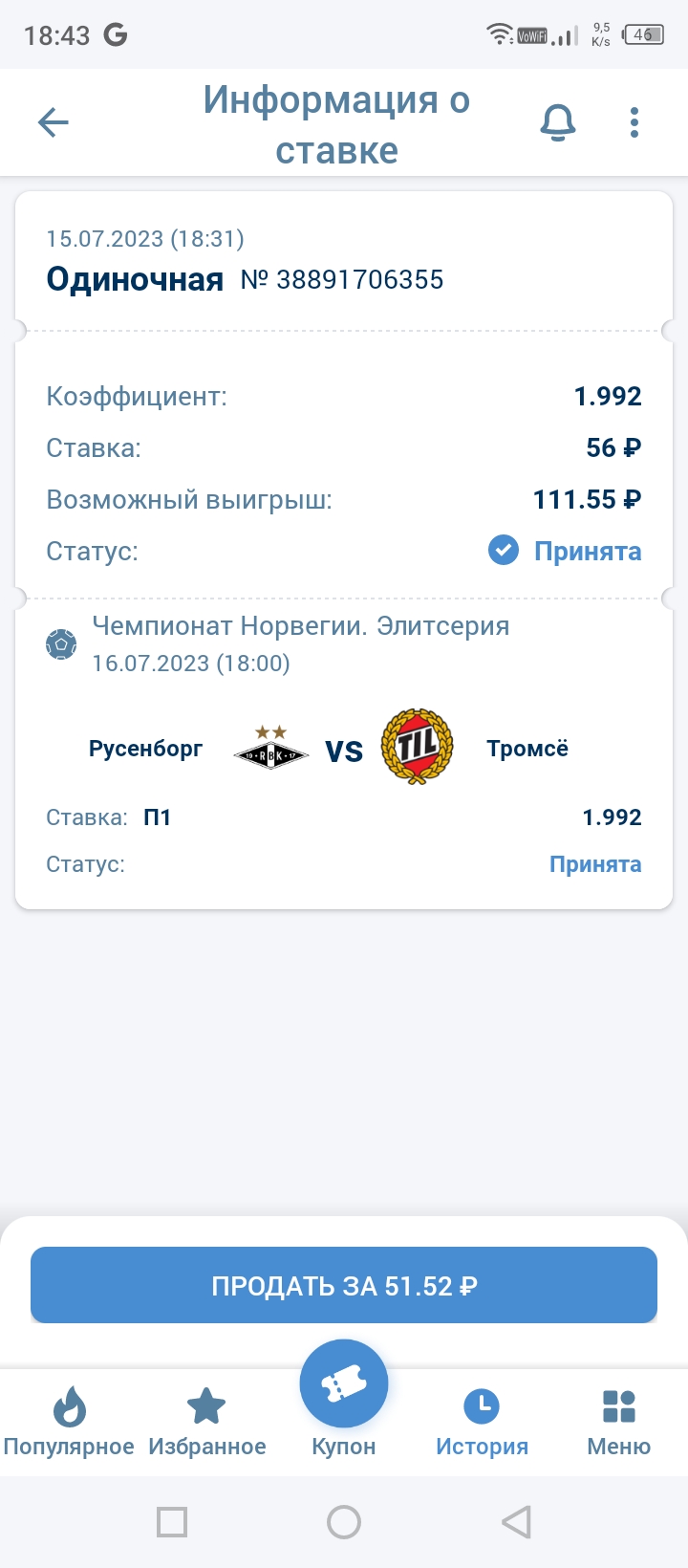Open the Купон ticket icon
This screenshot has width=688, height=1568.
[x=343, y=1383]
